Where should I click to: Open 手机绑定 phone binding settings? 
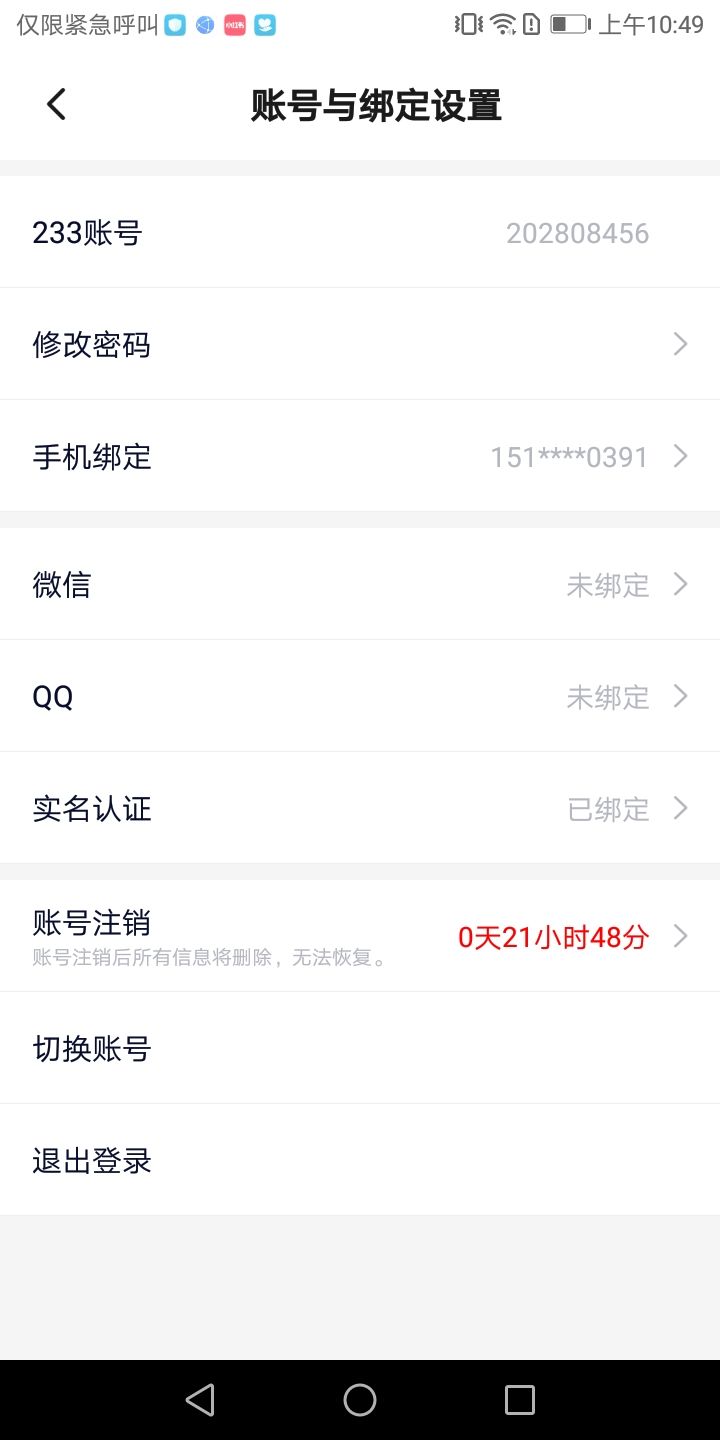point(360,456)
